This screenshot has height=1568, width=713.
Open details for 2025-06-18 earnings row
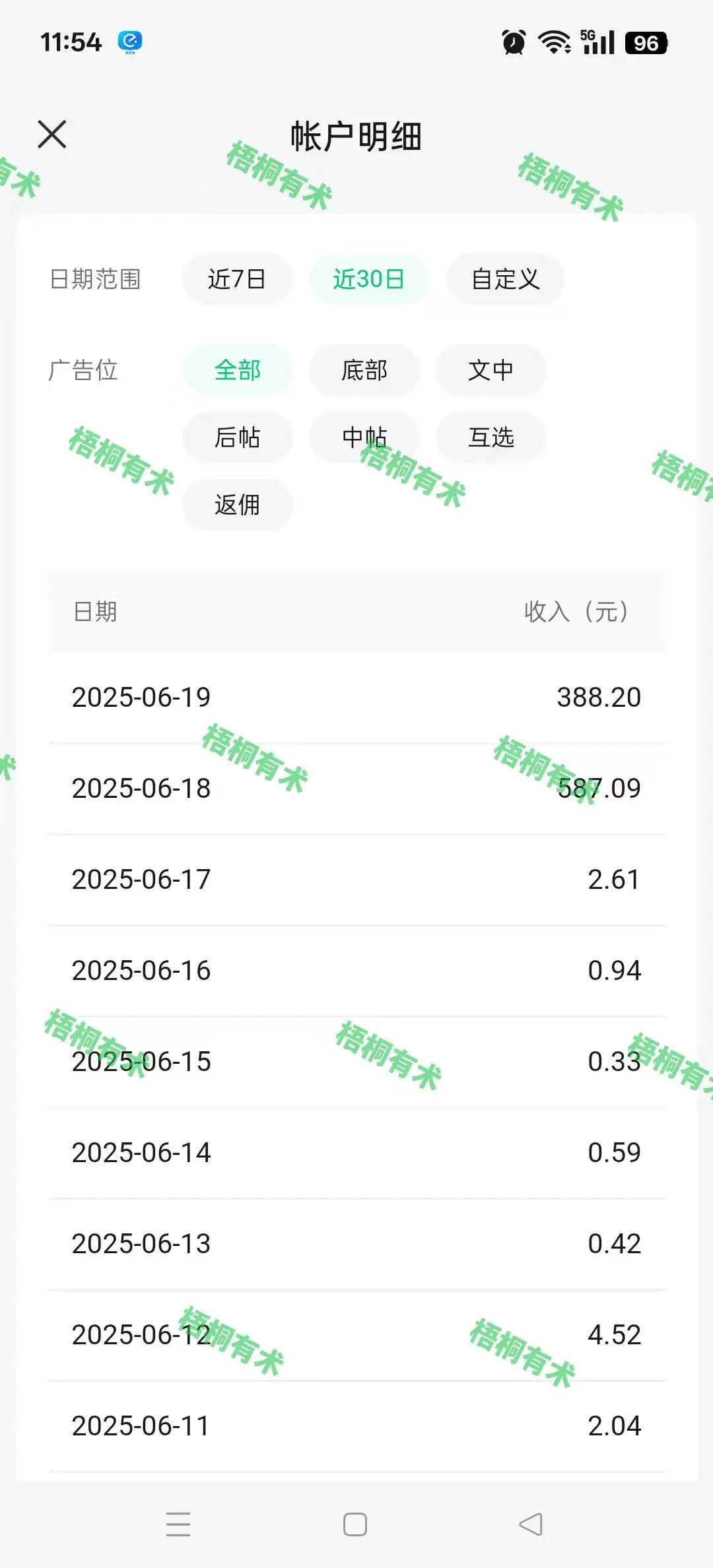pyautogui.click(x=356, y=787)
